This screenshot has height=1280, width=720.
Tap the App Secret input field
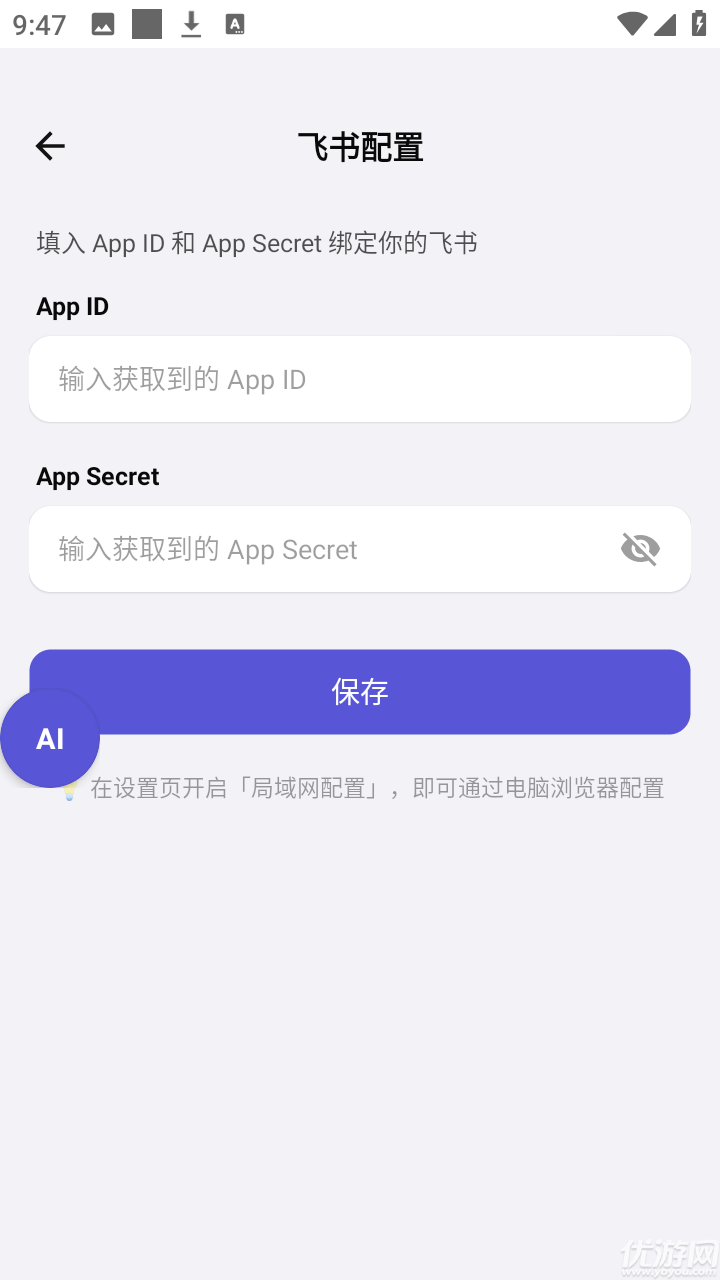pyautogui.click(x=320, y=549)
